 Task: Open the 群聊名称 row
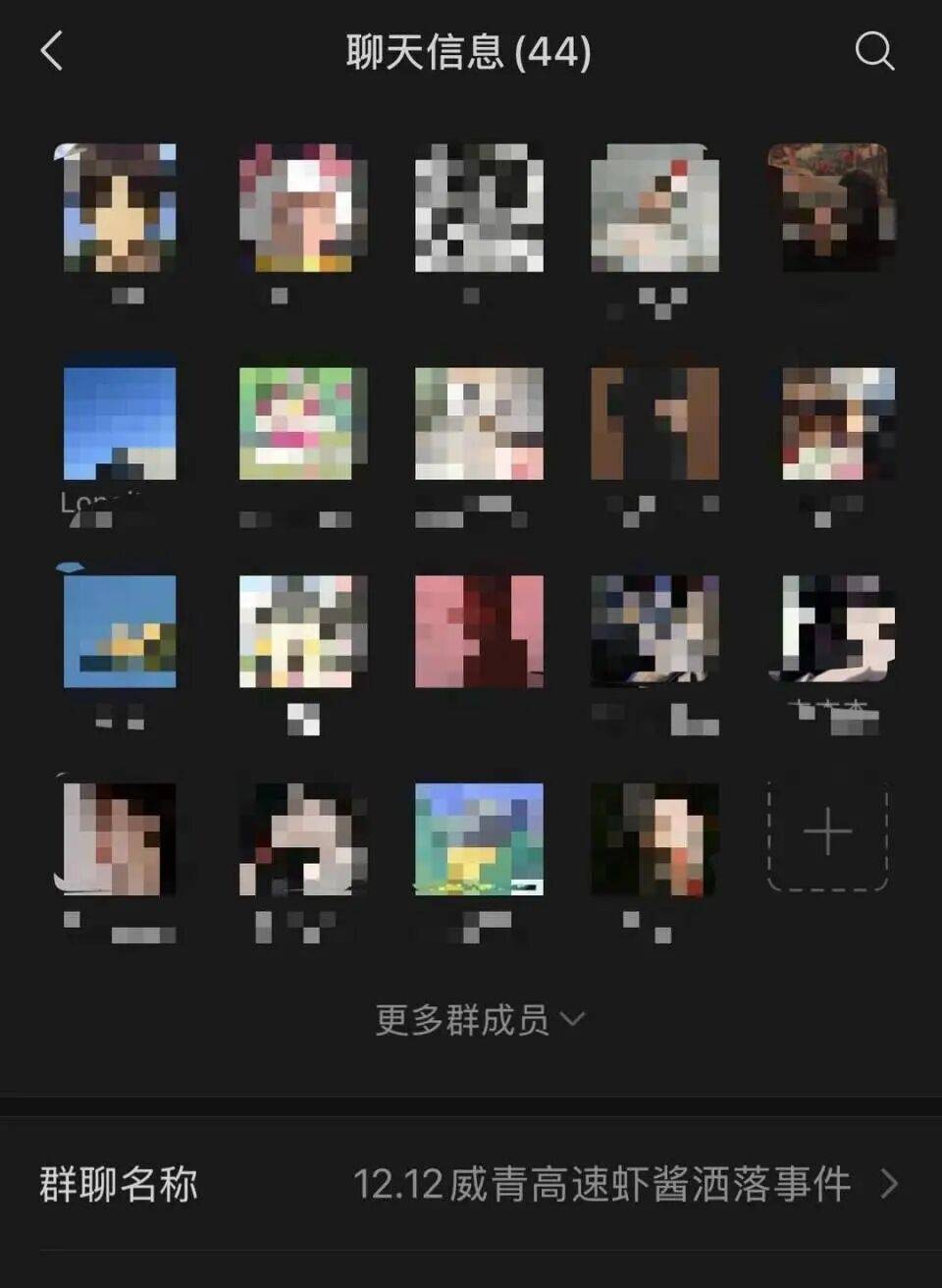(471, 1184)
